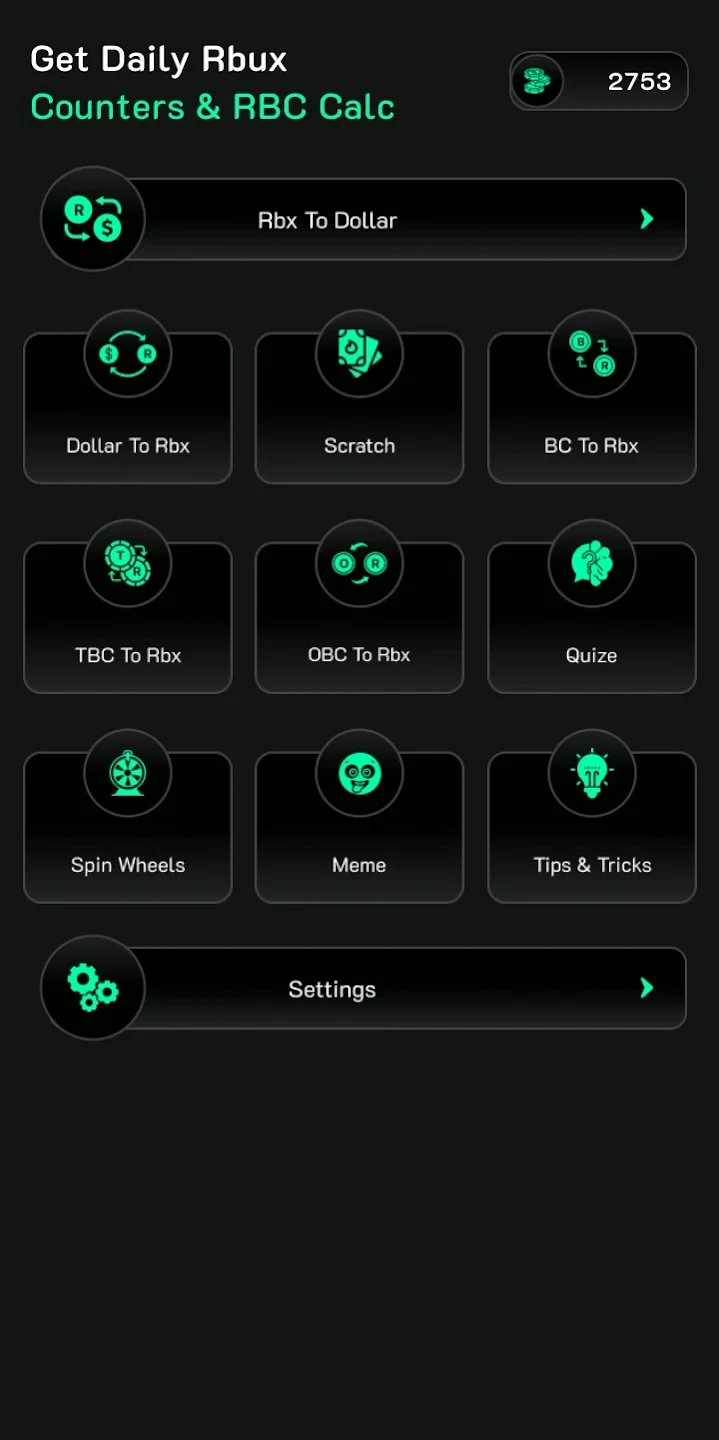This screenshot has width=719, height=1440.
Task: Go to Settings
Action: (x=362, y=989)
